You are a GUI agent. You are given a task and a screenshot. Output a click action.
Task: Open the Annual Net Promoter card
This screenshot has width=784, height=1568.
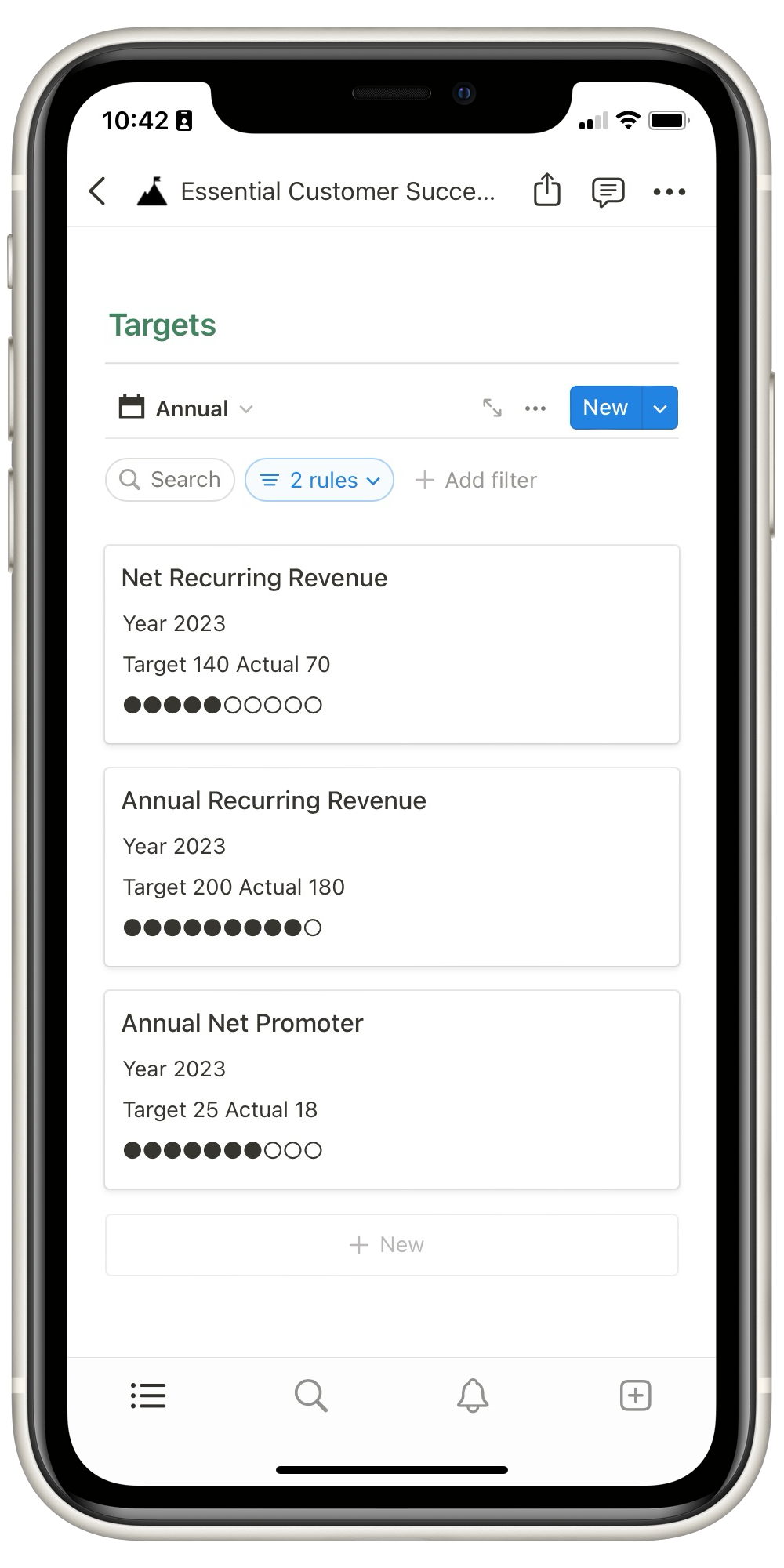(x=391, y=1089)
